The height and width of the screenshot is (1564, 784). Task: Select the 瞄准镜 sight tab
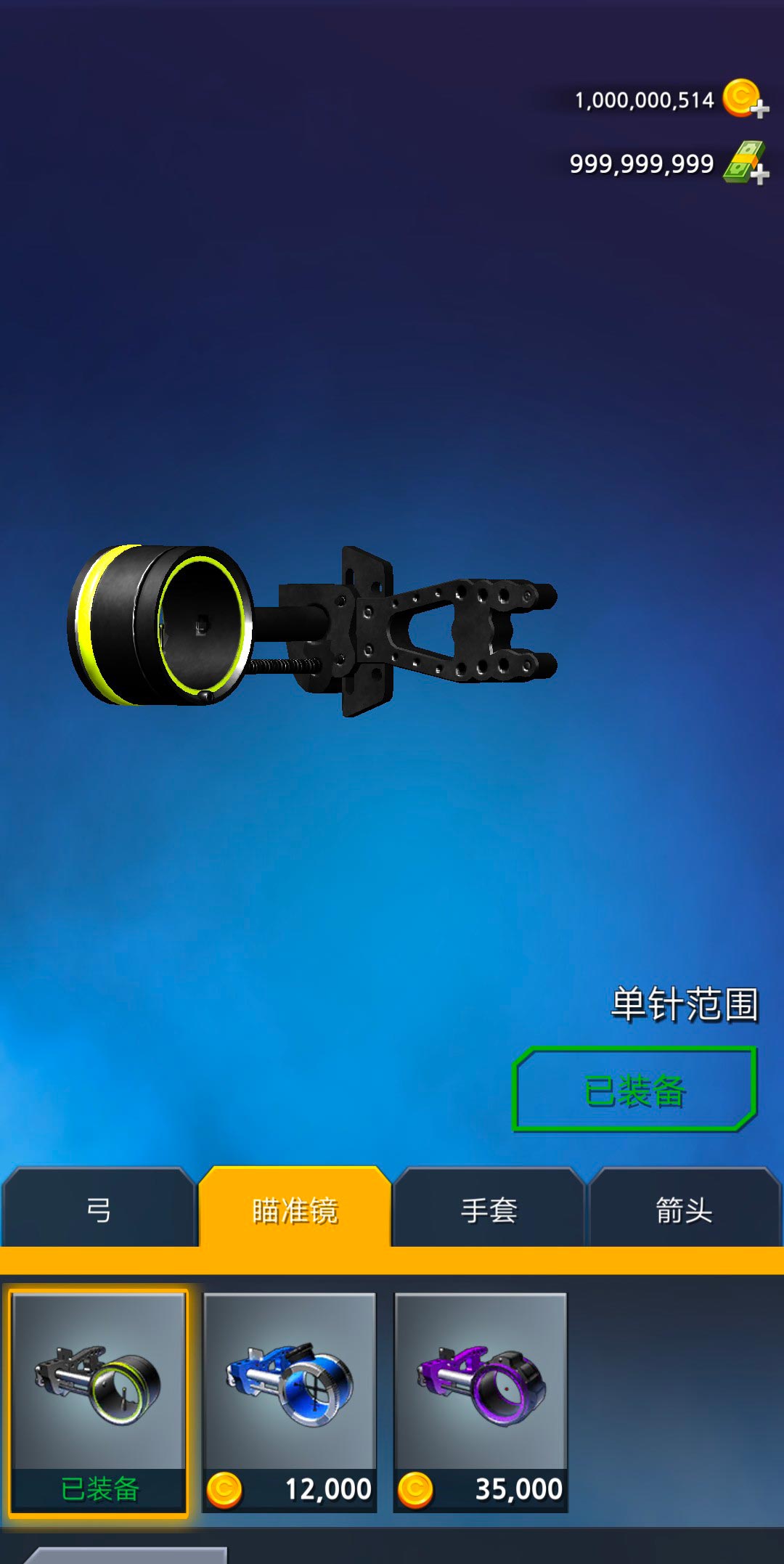[295, 1210]
